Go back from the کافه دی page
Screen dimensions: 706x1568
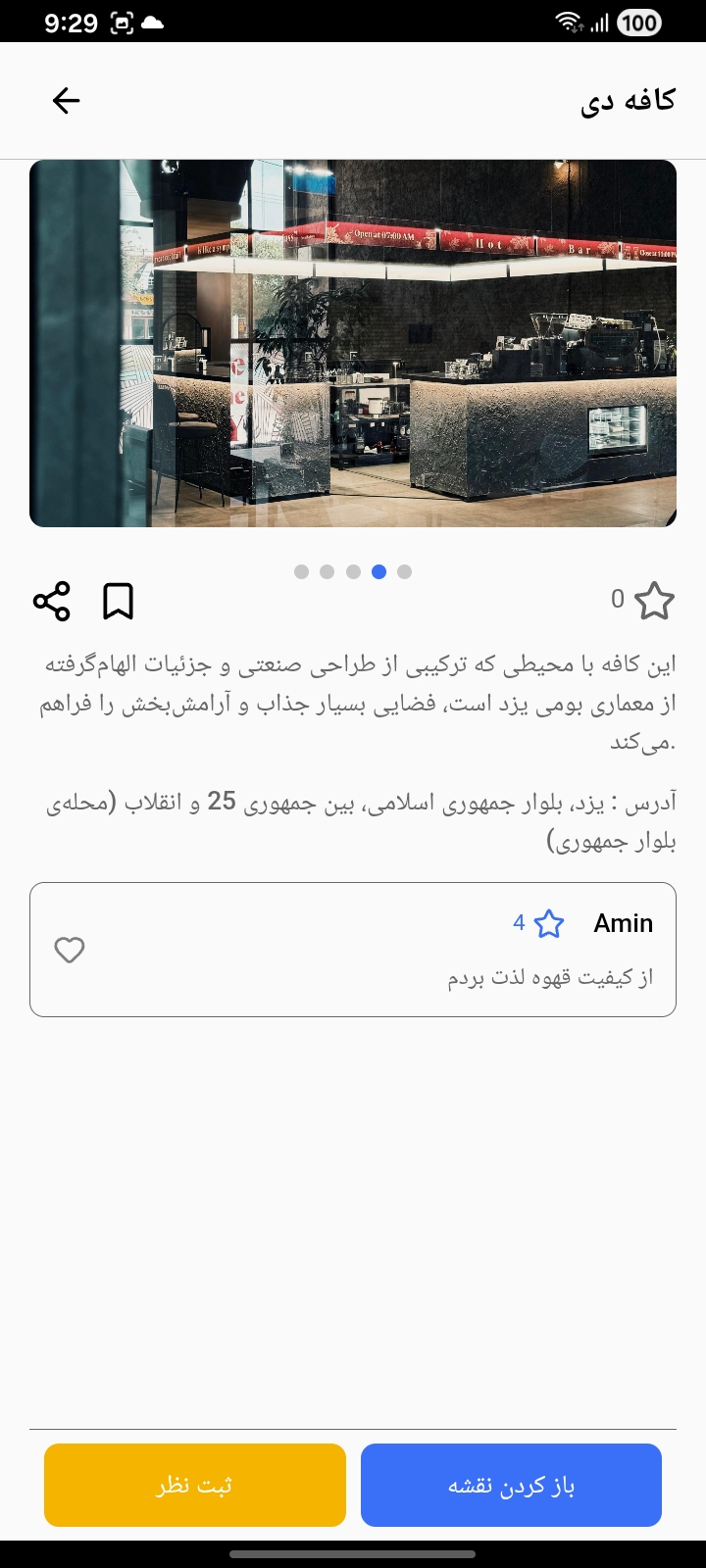pyautogui.click(x=66, y=100)
